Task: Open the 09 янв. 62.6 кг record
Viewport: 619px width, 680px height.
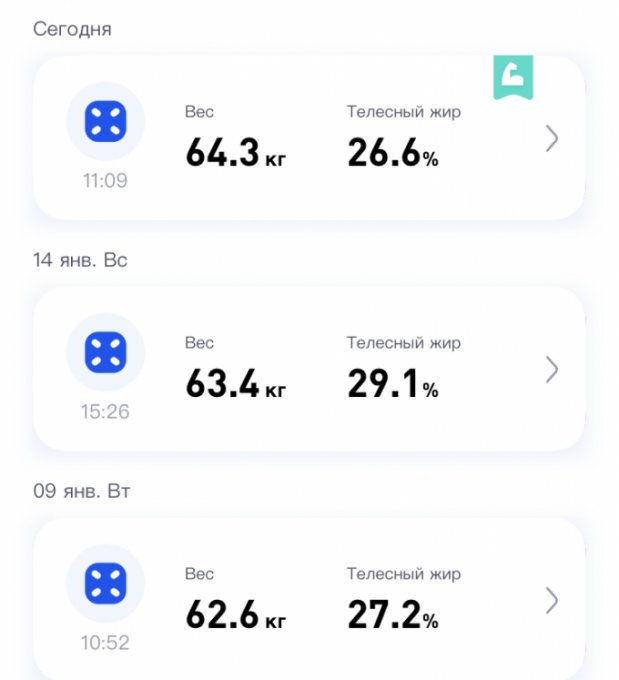Action: tap(308, 600)
